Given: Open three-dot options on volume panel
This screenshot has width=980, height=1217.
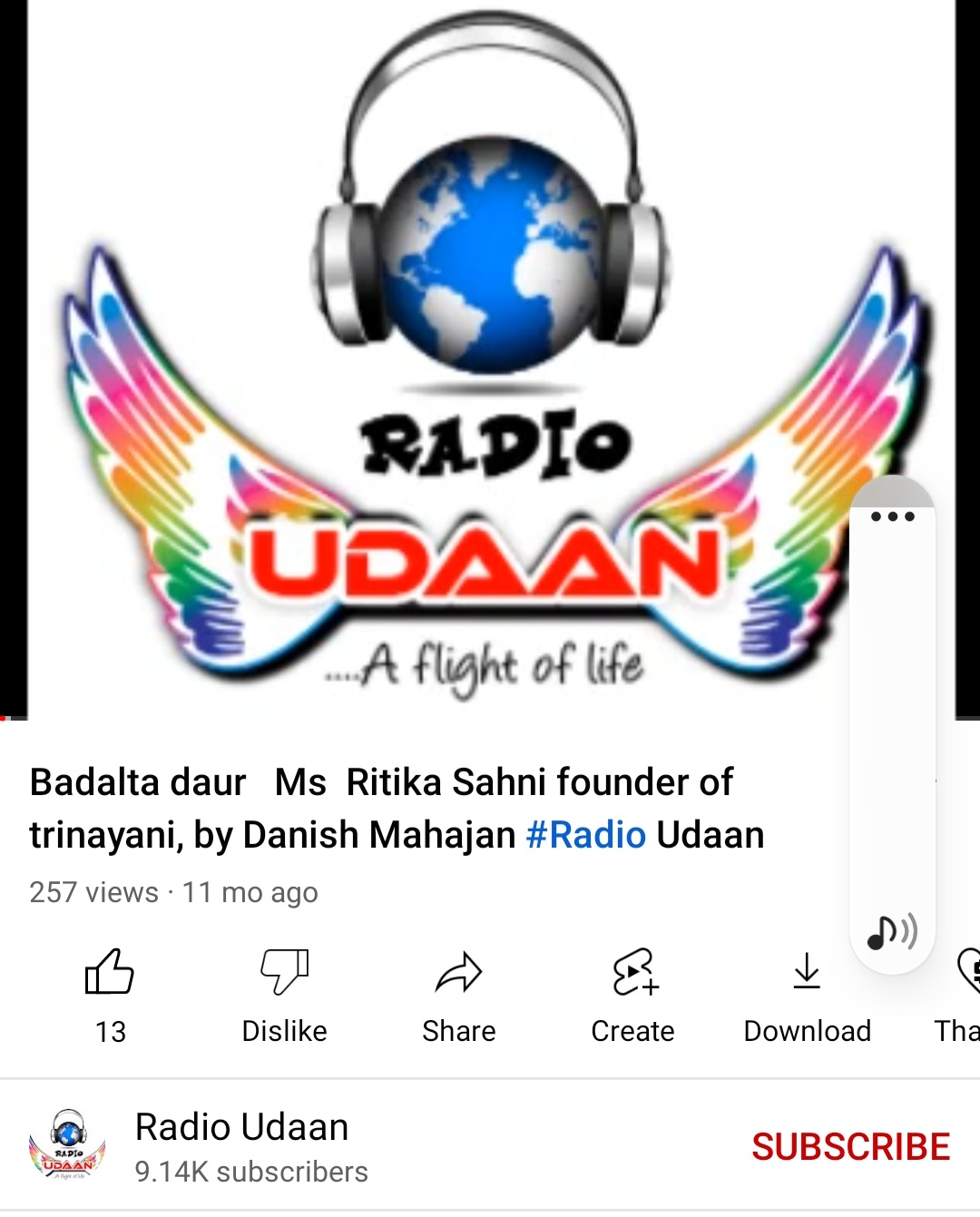Looking at the screenshot, I should (892, 516).
